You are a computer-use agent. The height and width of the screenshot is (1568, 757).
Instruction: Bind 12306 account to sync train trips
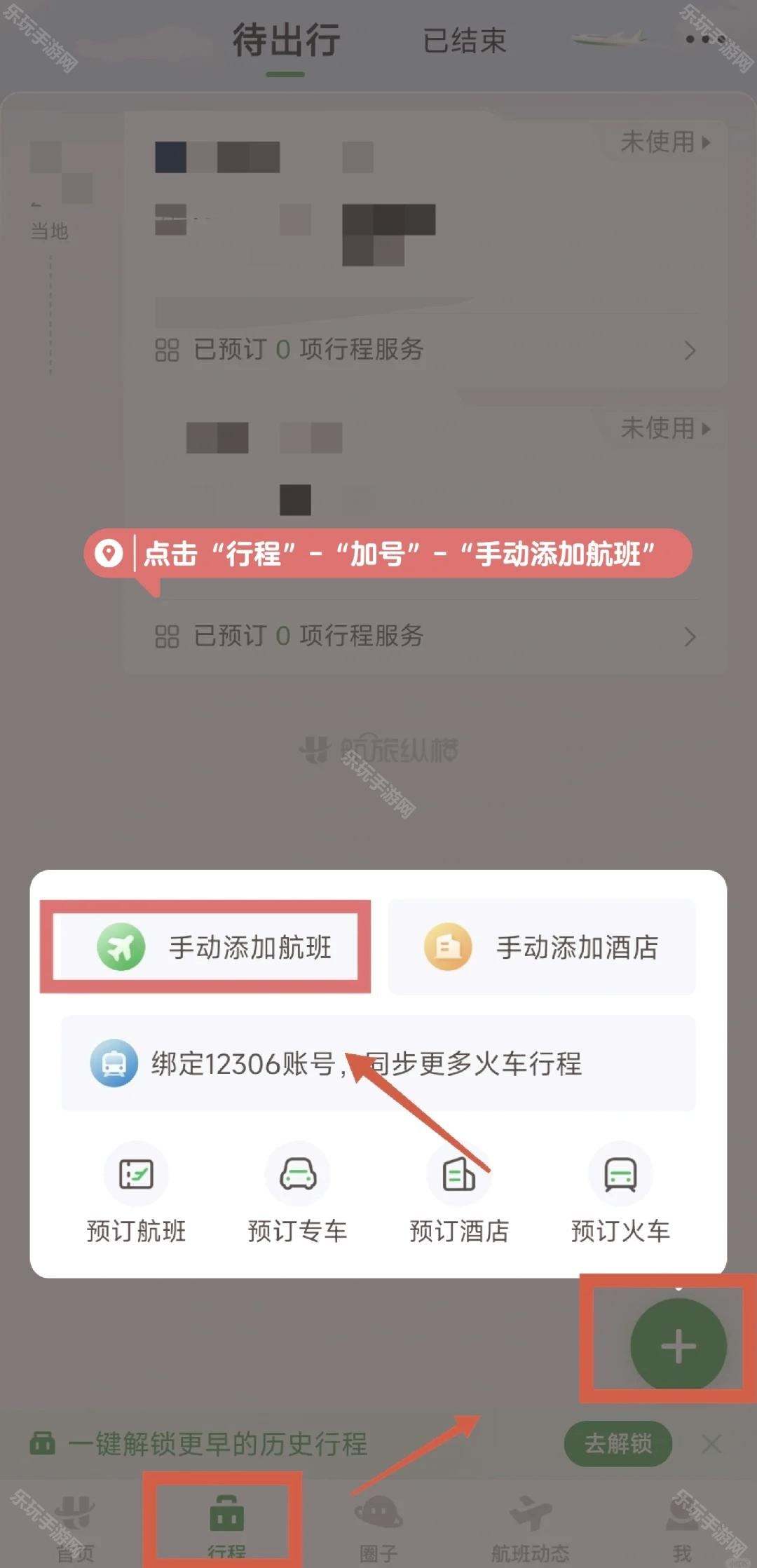pos(378,1063)
